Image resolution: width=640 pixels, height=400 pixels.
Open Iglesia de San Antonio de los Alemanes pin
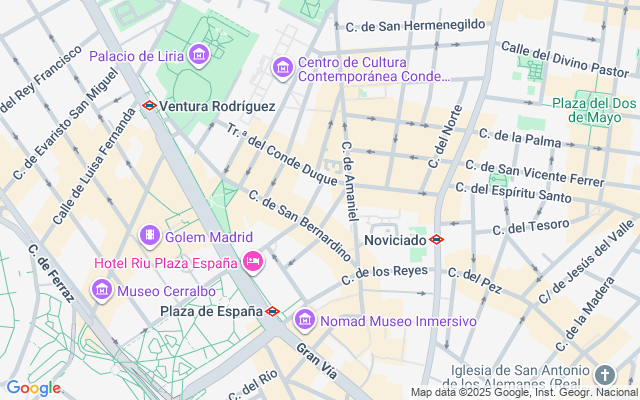(x=604, y=375)
